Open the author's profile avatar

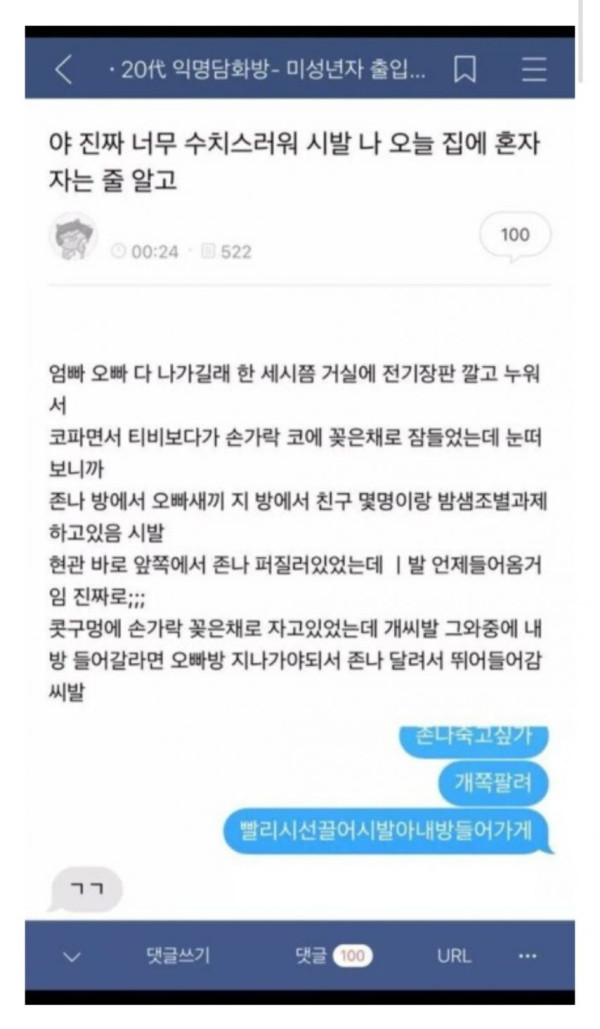73,238
